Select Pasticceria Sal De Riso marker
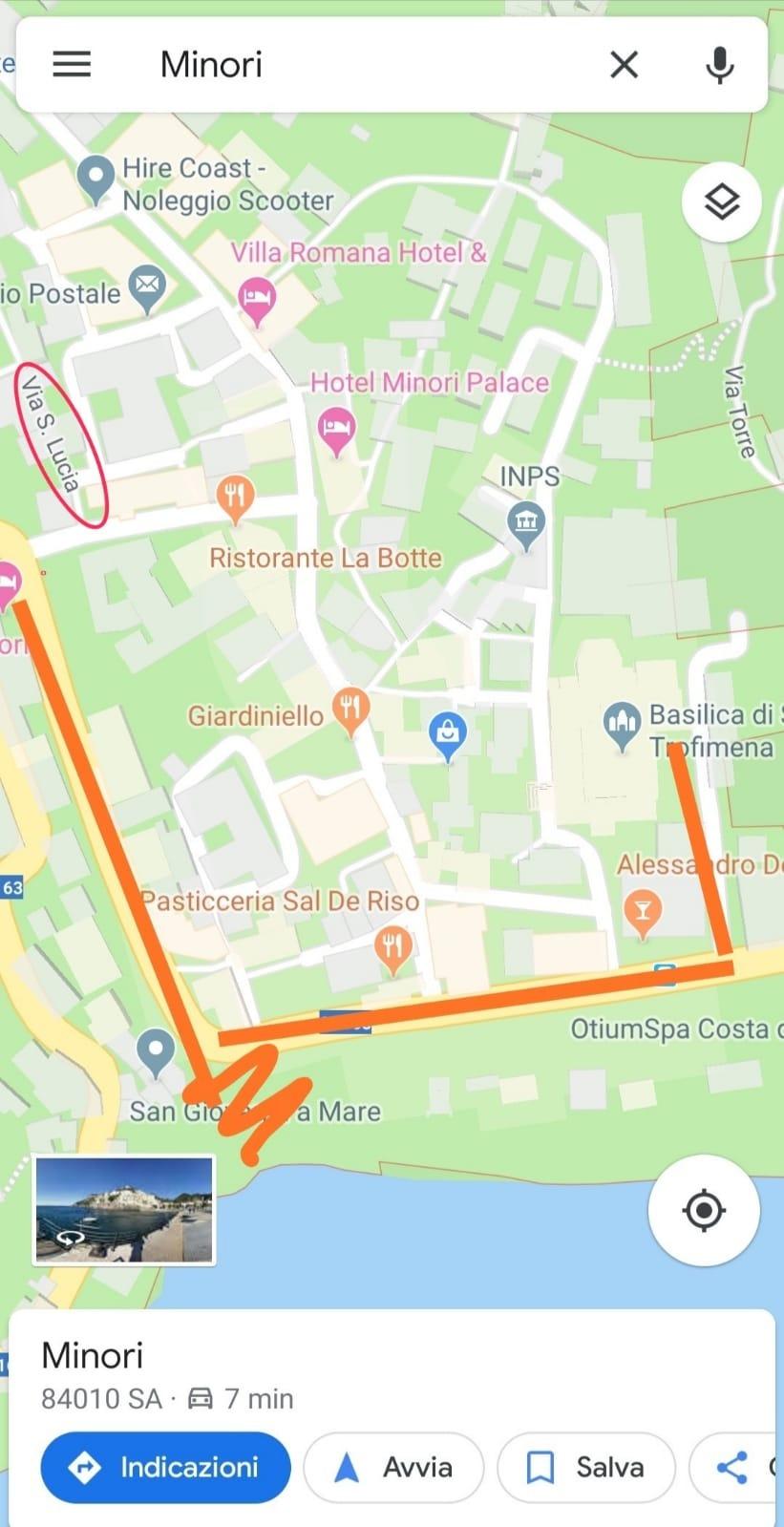Image resolution: width=784 pixels, height=1527 pixels. tap(392, 950)
